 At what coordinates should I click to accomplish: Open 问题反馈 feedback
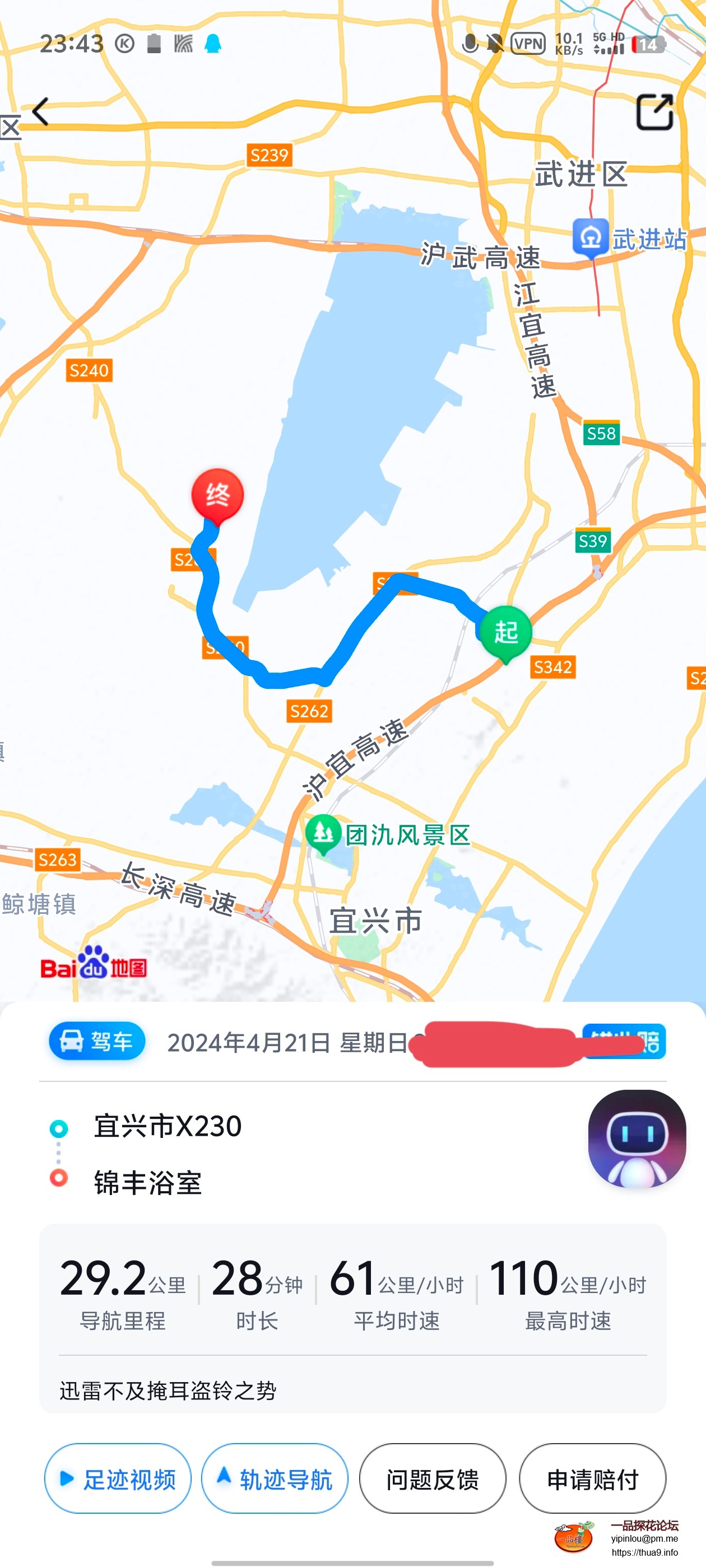(x=433, y=1478)
